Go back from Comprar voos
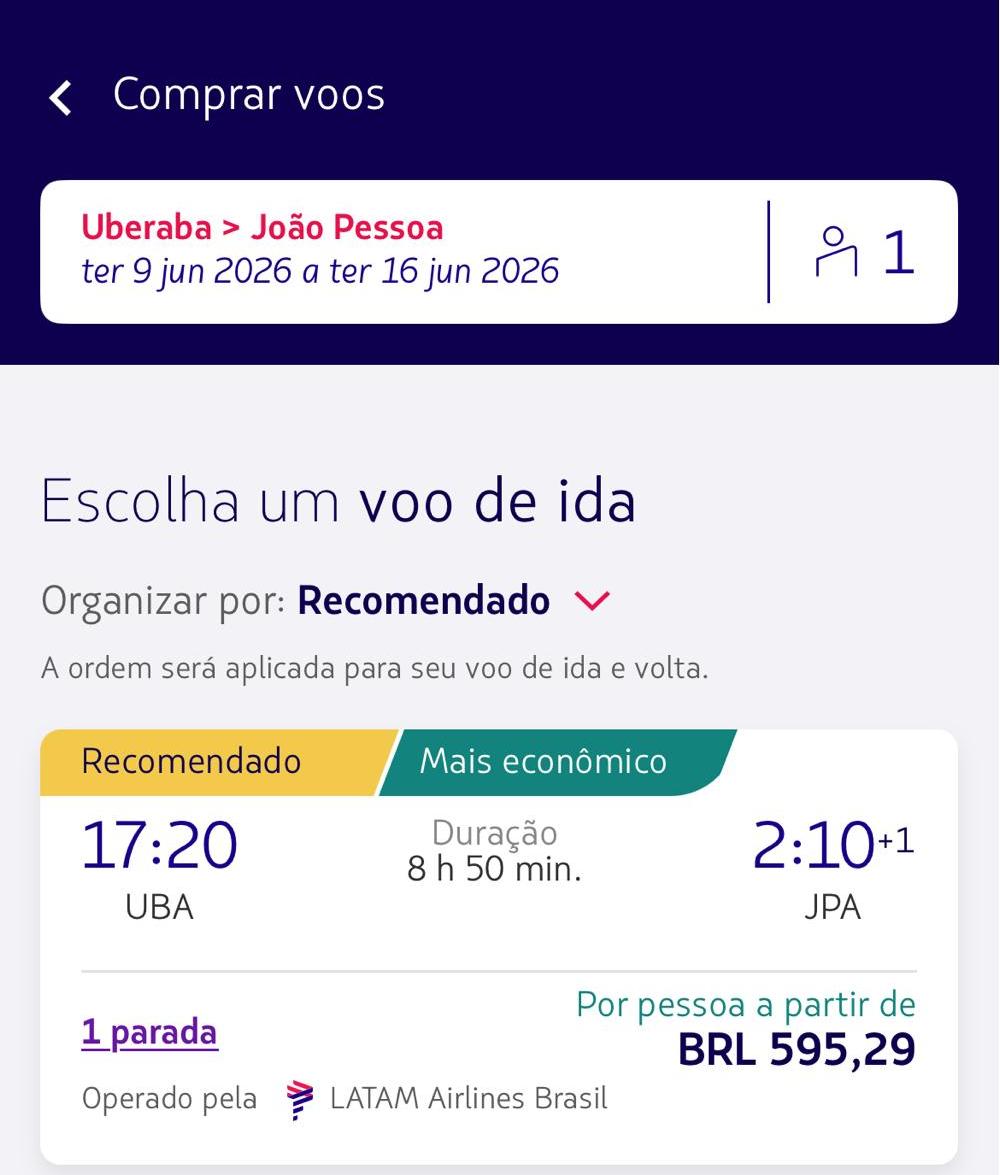 pyautogui.click(x=61, y=98)
